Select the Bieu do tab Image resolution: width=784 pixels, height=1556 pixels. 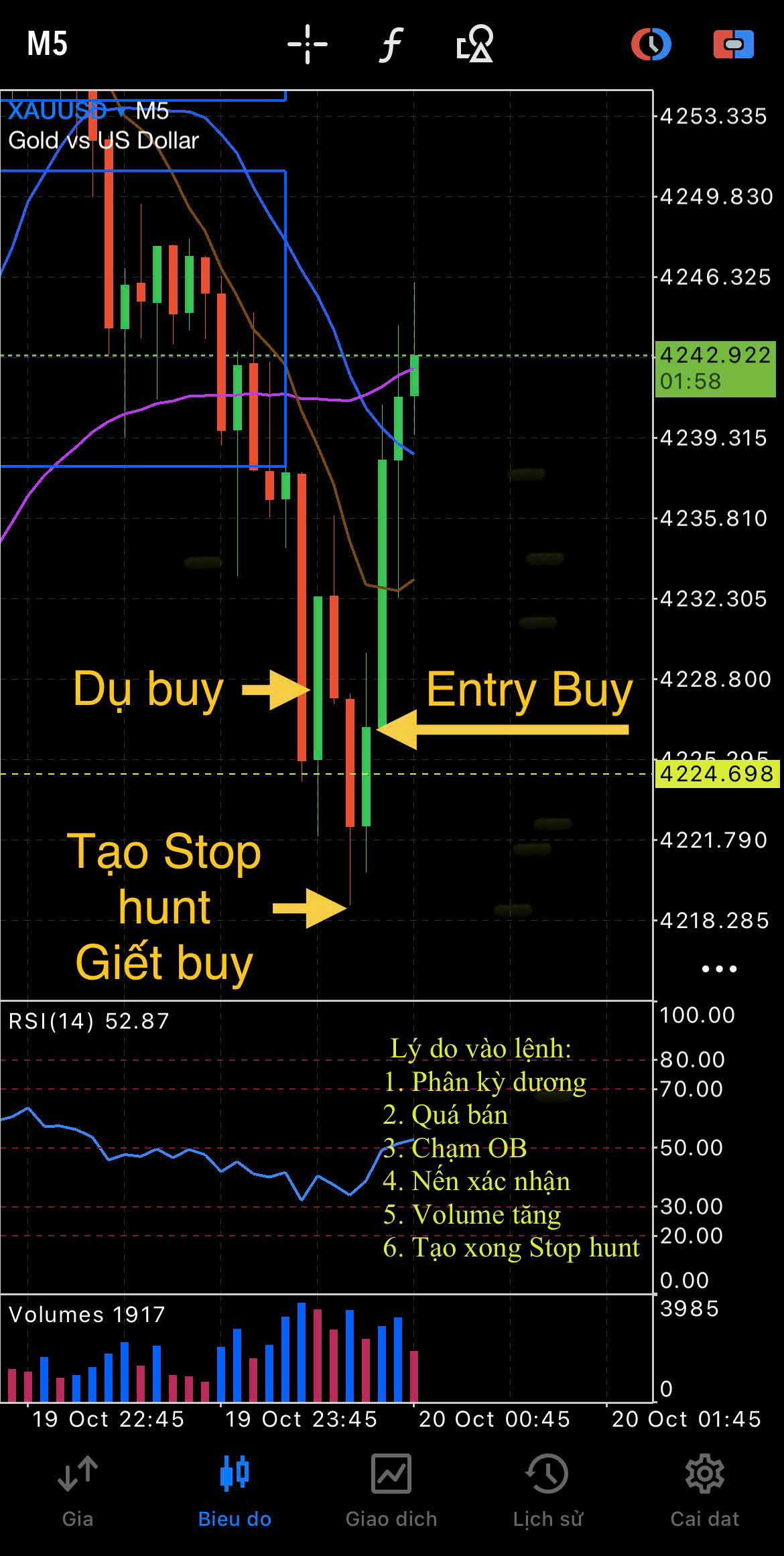235,1488
